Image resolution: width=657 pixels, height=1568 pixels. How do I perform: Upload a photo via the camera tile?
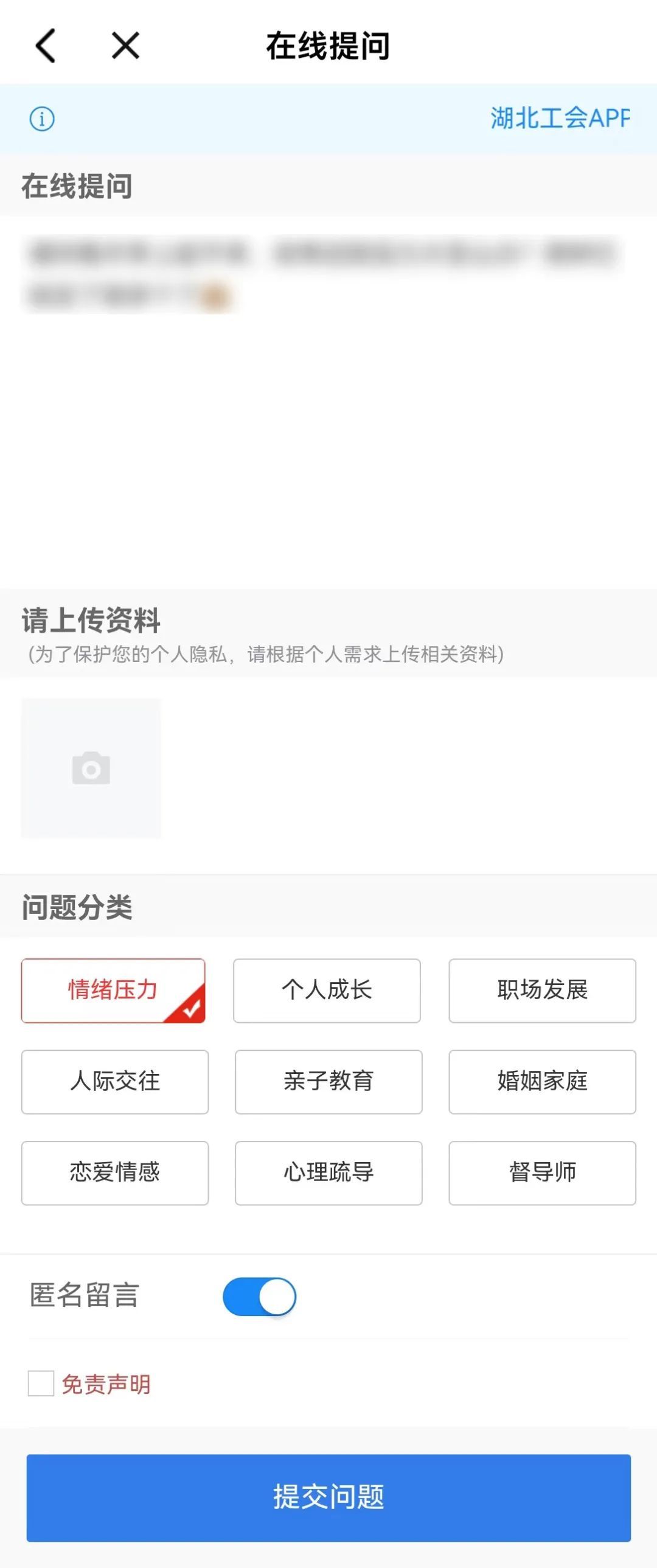click(x=91, y=768)
